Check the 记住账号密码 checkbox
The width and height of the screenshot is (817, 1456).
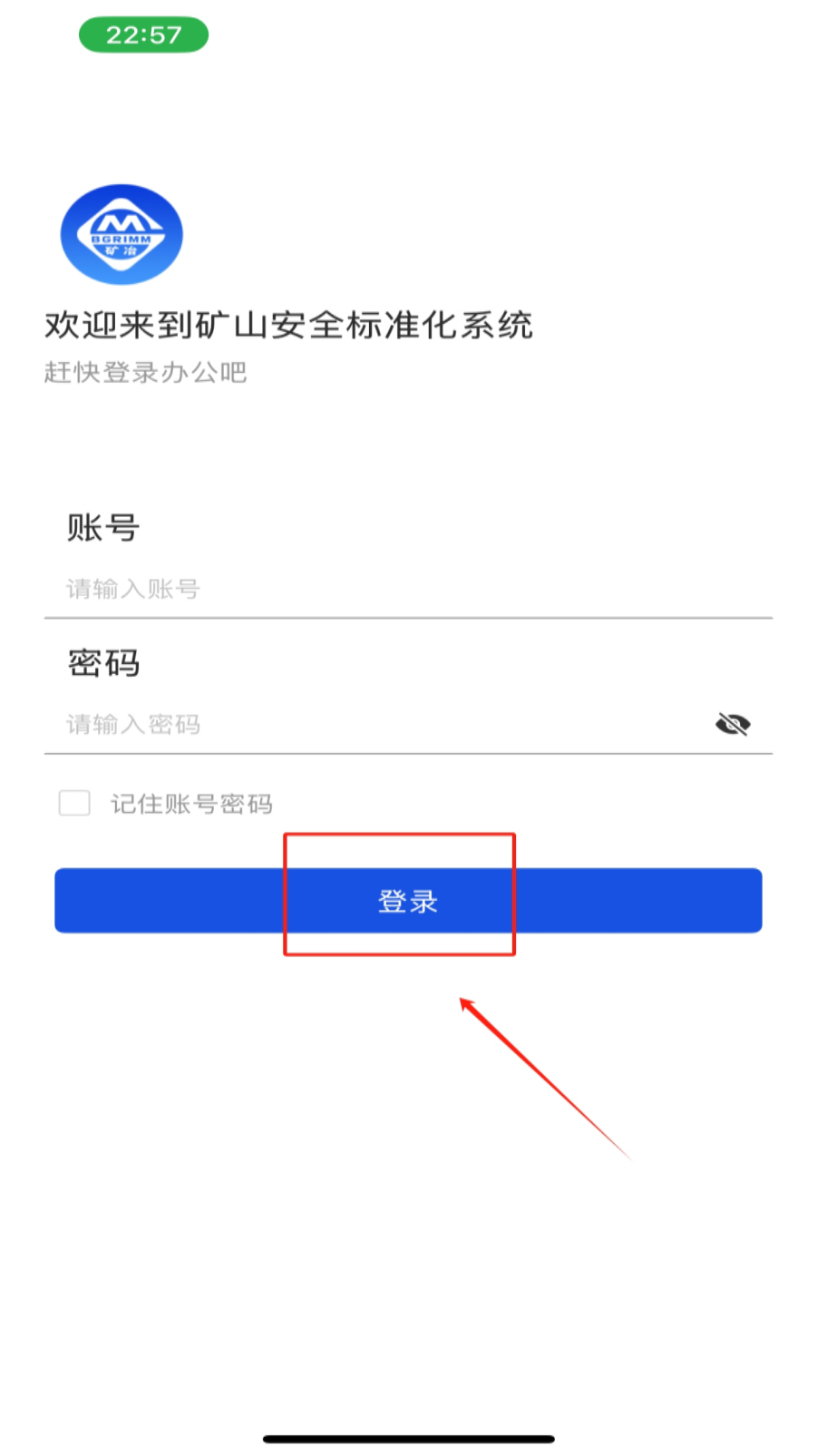[74, 803]
